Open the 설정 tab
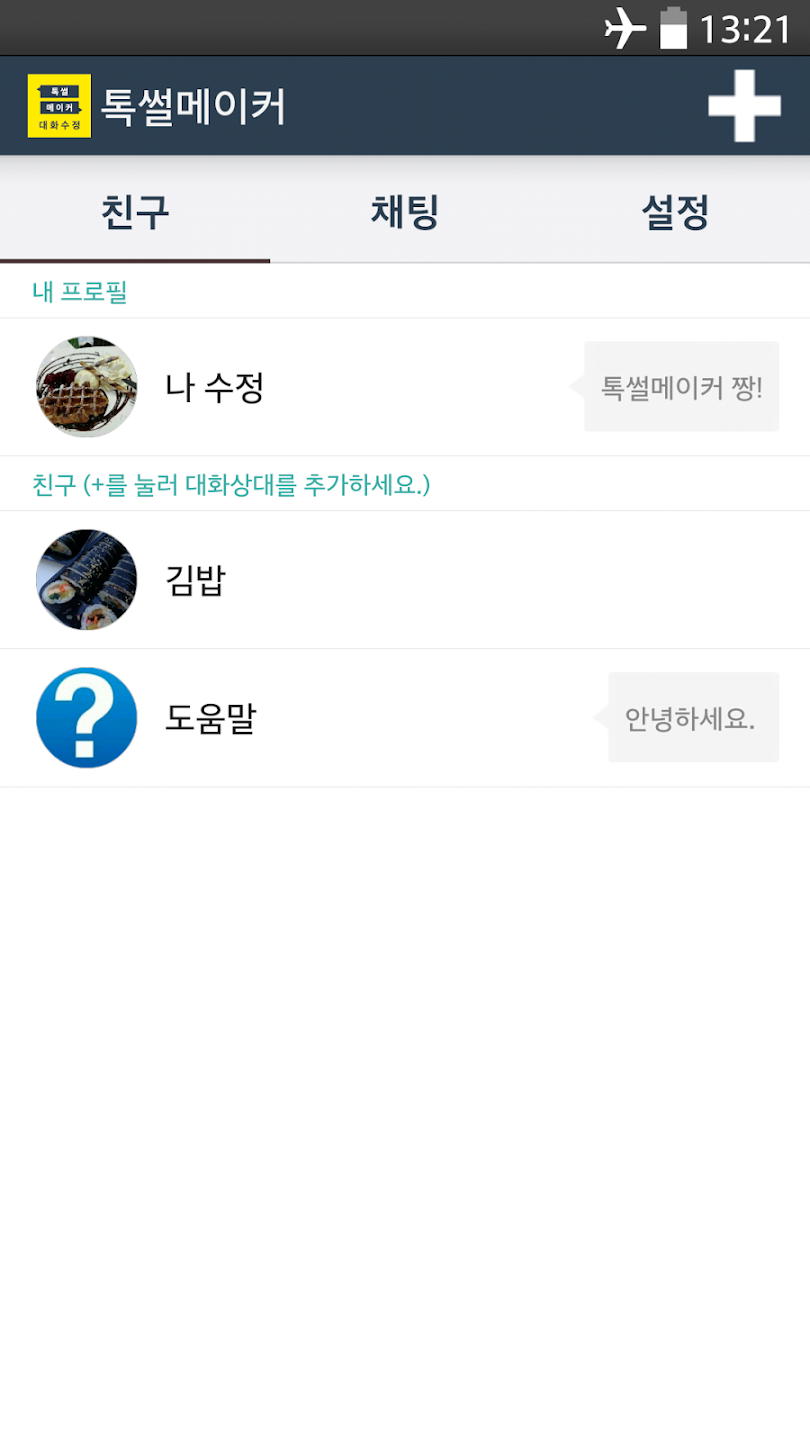 pyautogui.click(x=675, y=212)
